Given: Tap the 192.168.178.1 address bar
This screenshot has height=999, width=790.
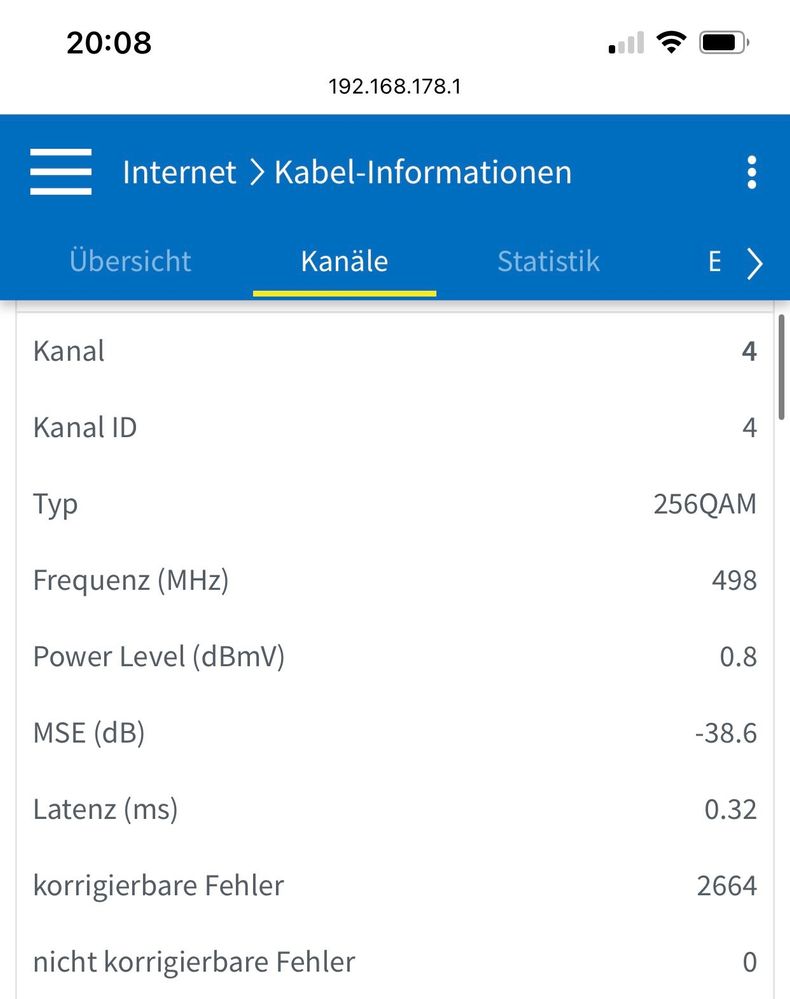Looking at the screenshot, I should pyautogui.click(x=394, y=87).
